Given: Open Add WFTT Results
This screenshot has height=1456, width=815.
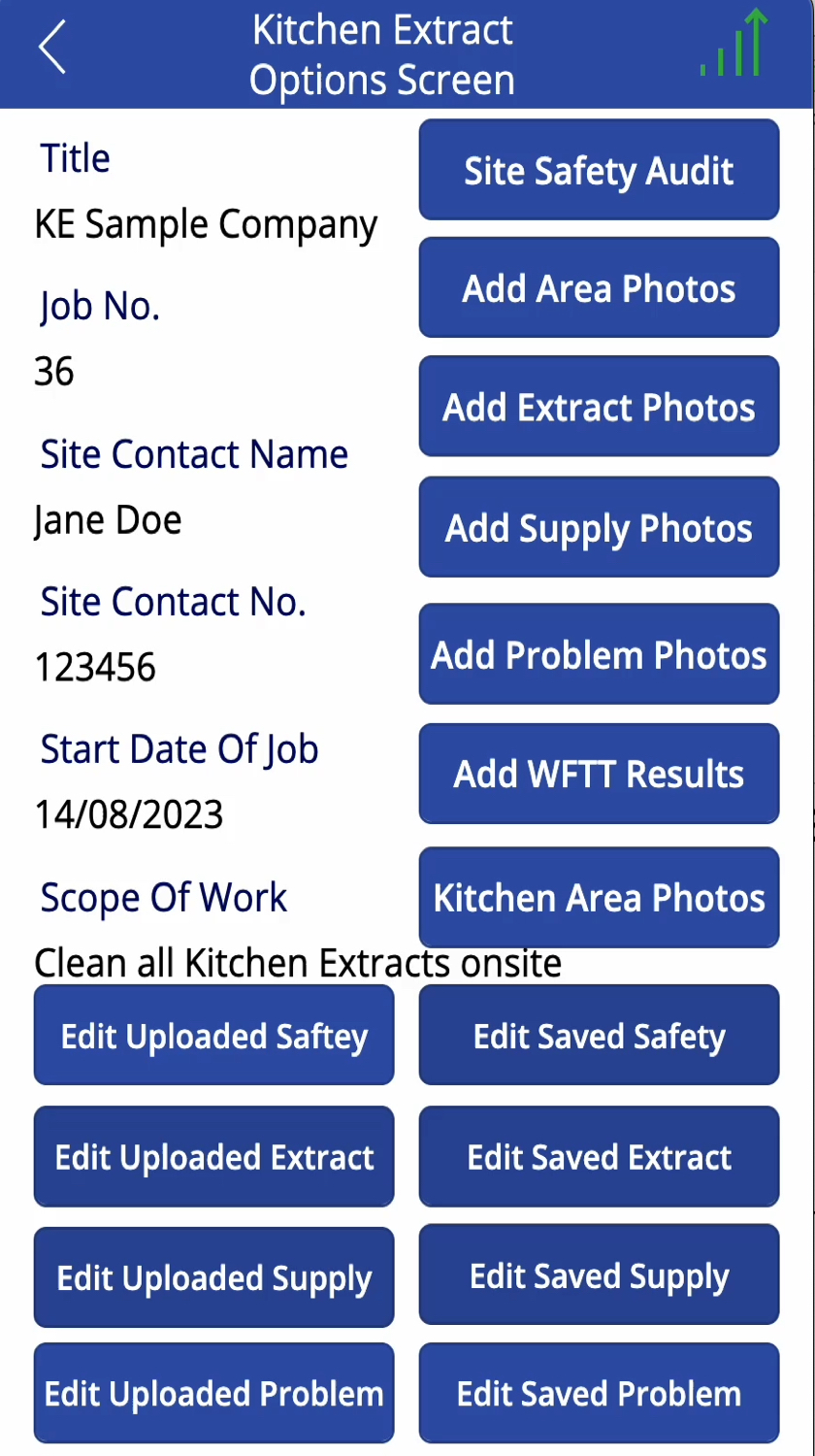Looking at the screenshot, I should pyautogui.click(x=598, y=774).
